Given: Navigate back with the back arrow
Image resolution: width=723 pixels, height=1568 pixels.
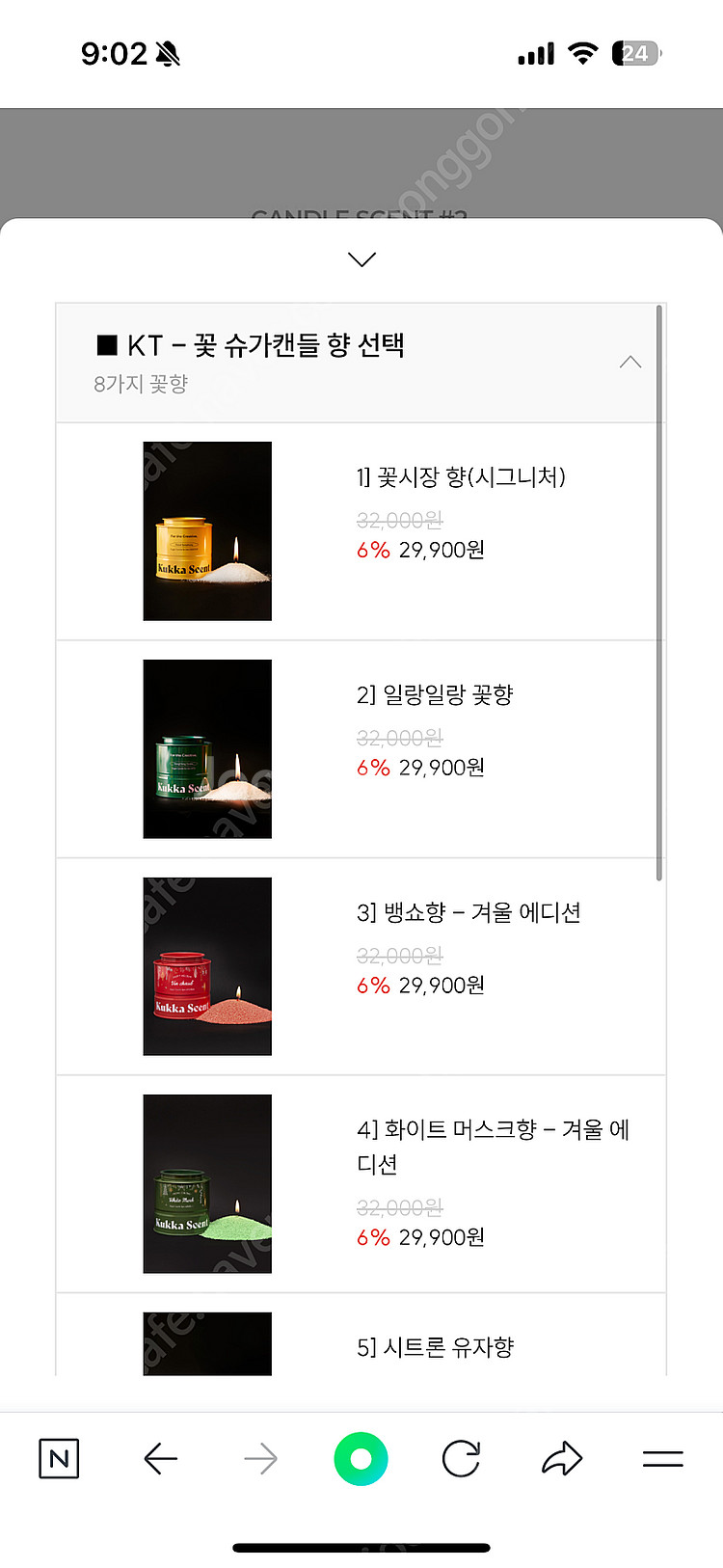Looking at the screenshot, I should [160, 1458].
